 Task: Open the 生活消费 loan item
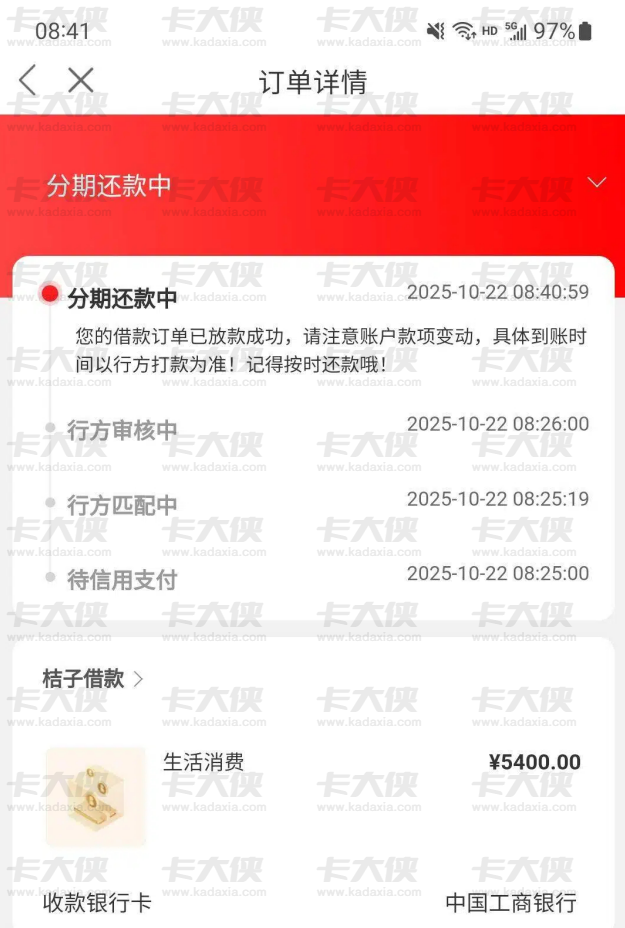(x=204, y=763)
